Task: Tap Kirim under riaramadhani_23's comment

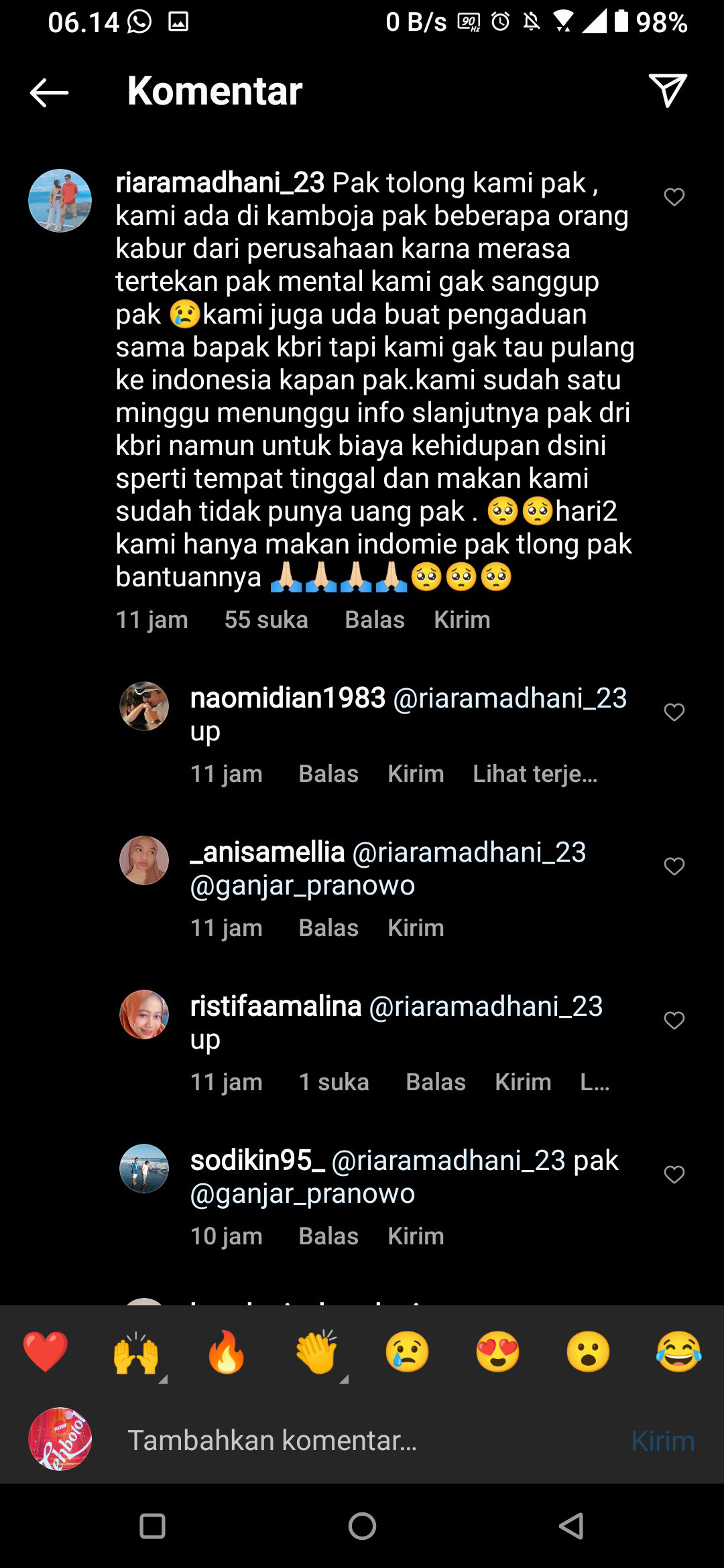Action: pos(462,620)
